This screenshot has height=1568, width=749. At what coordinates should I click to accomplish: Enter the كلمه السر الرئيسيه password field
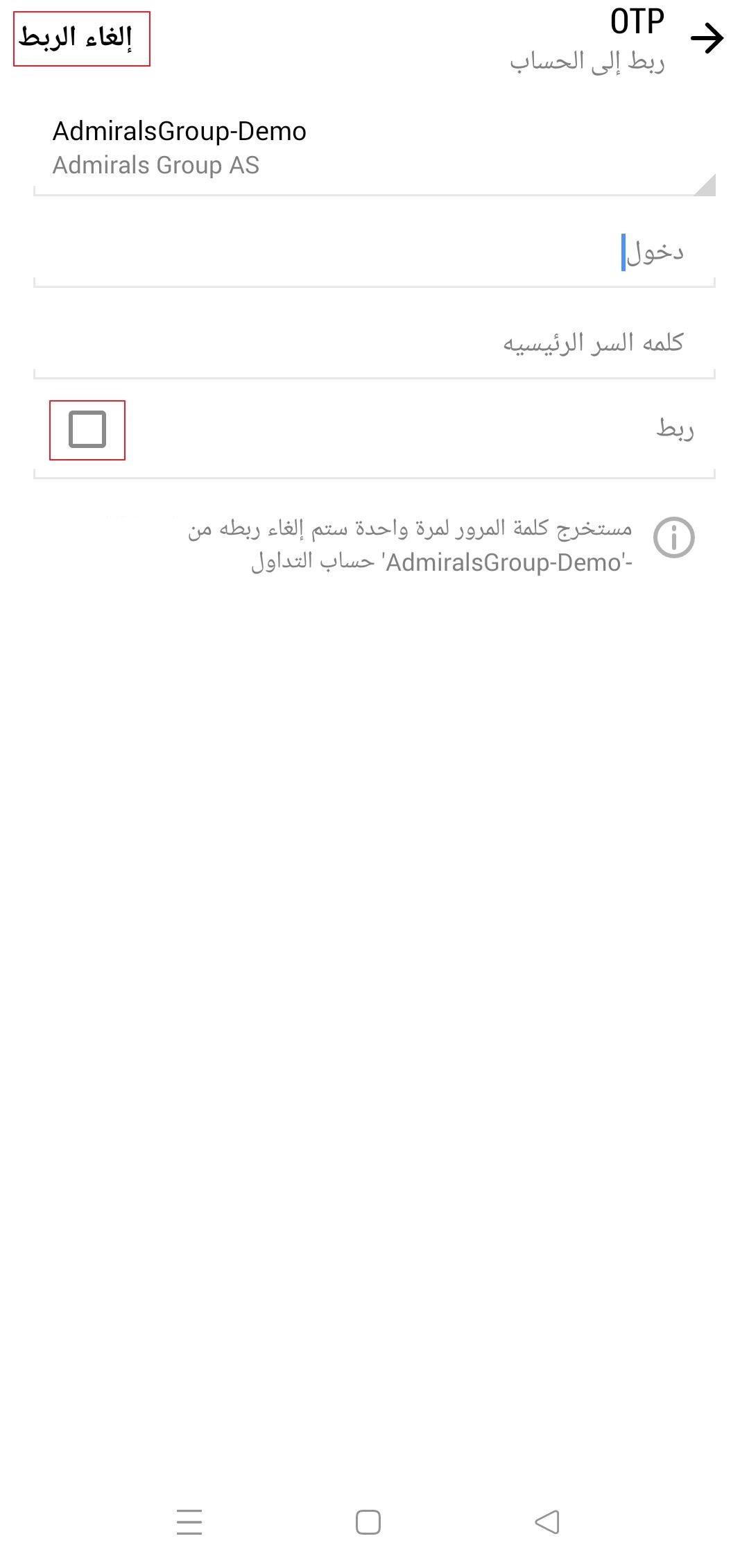click(x=374, y=343)
